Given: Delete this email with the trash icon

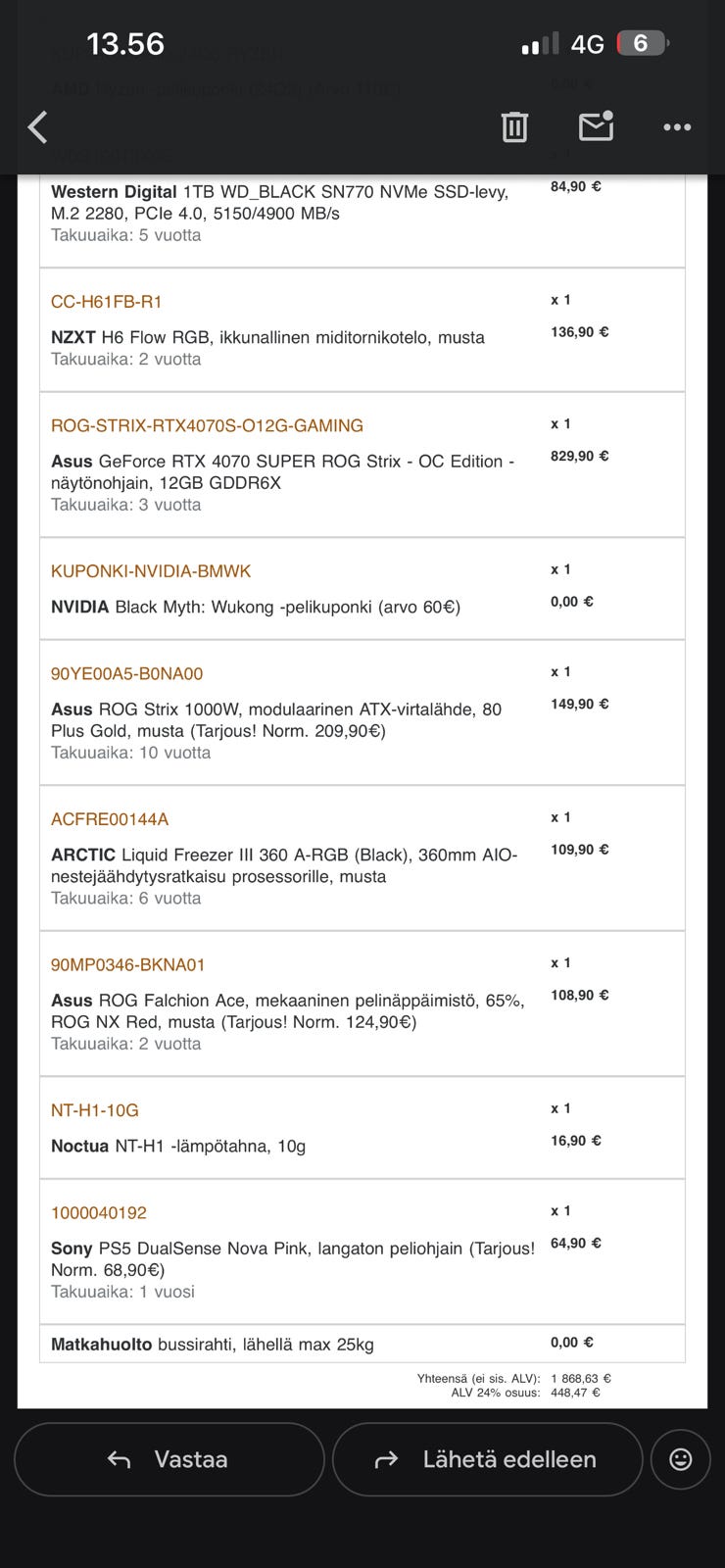Looking at the screenshot, I should click(x=514, y=127).
